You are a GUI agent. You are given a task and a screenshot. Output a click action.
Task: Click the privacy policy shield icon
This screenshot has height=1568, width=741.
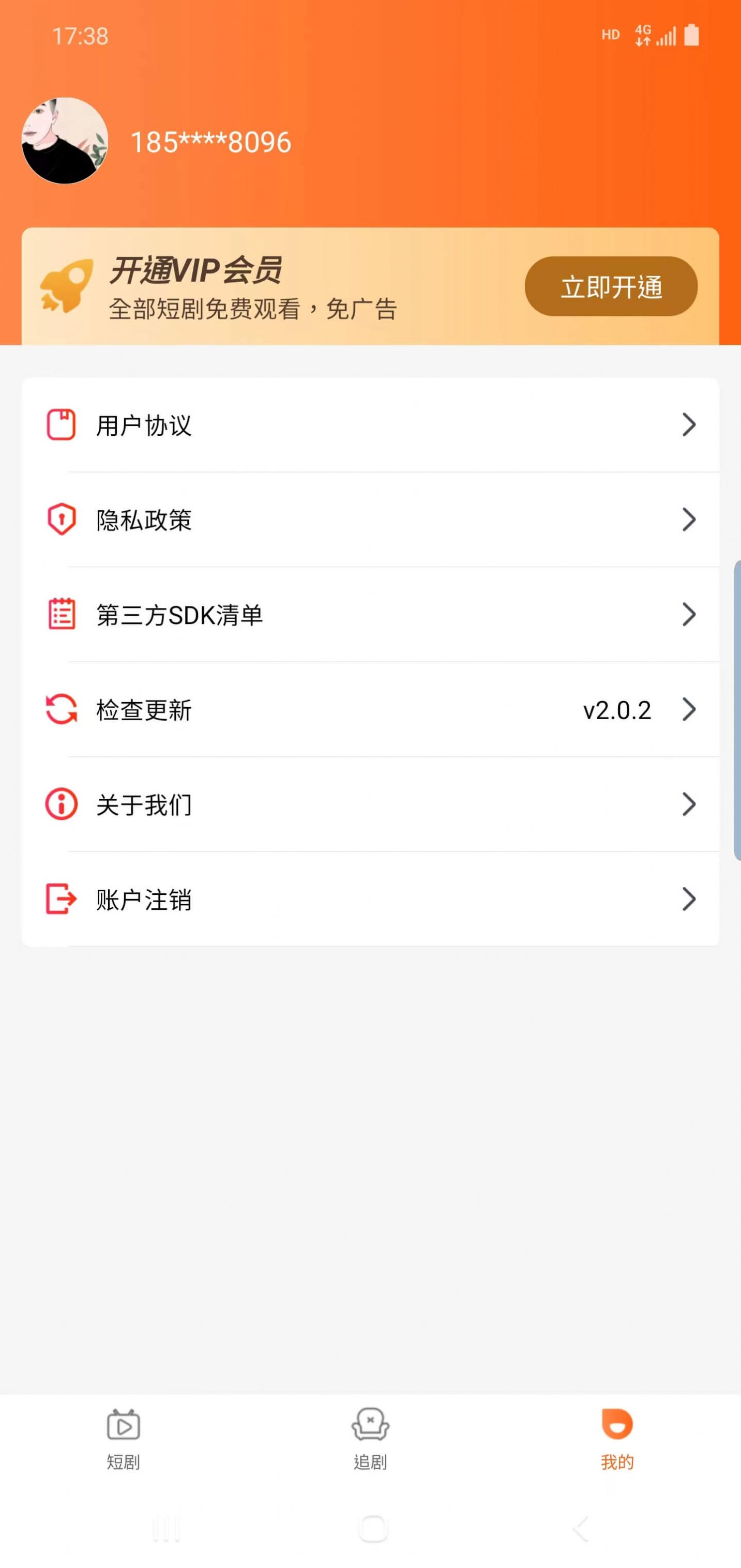(x=61, y=519)
